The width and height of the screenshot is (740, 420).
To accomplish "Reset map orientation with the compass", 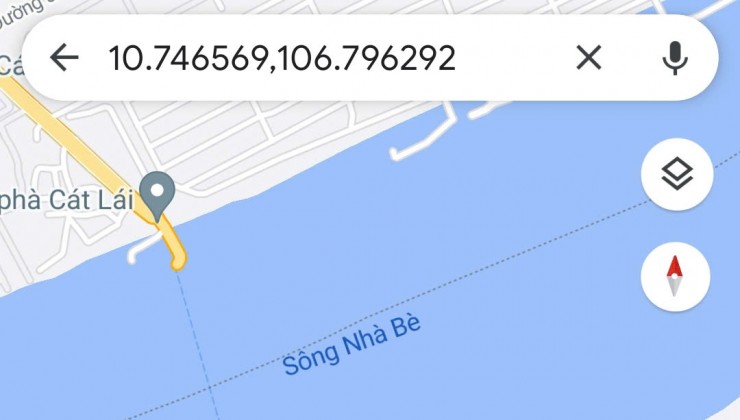I will (675, 276).
